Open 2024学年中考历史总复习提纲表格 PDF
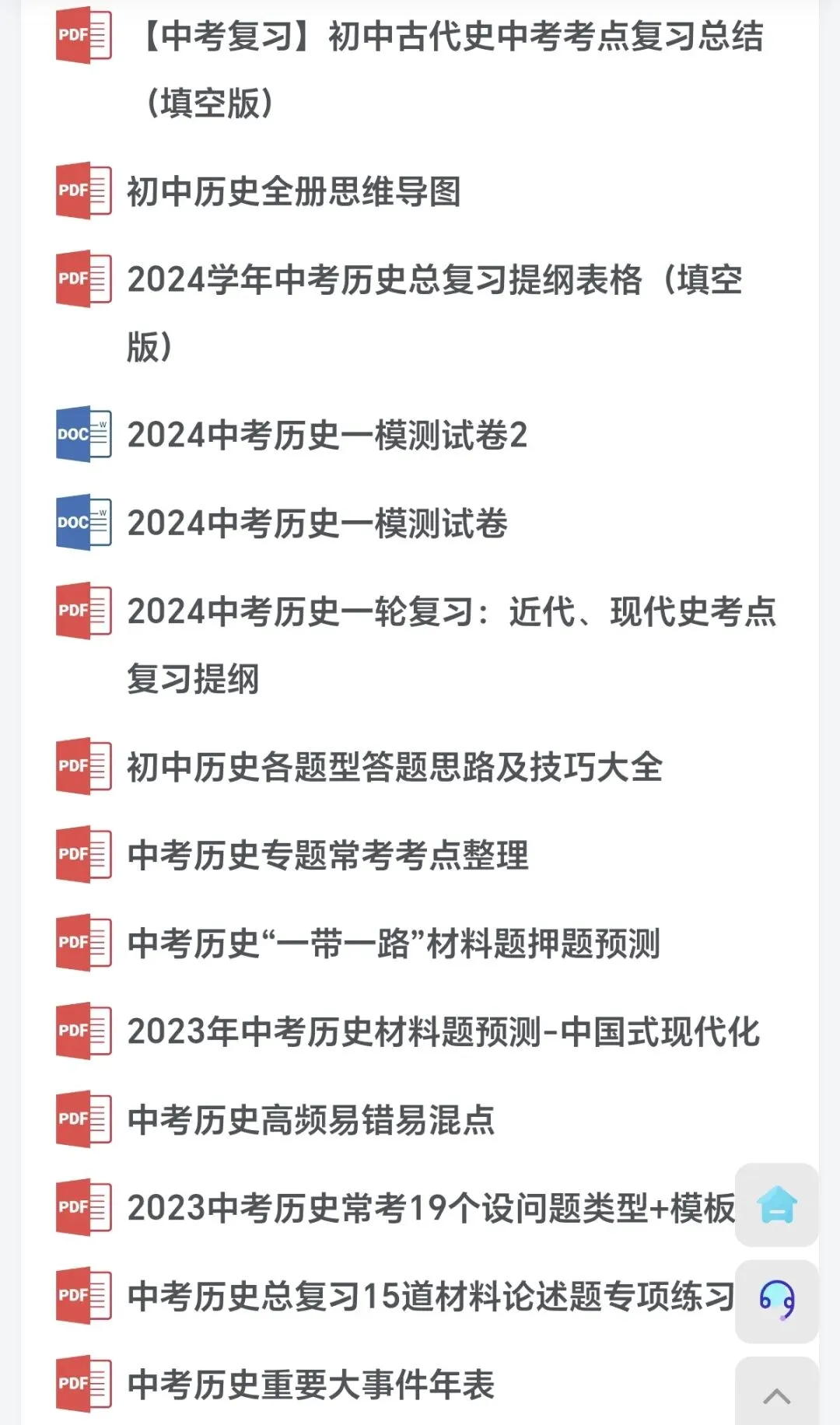The width and height of the screenshot is (840, 1425). (x=434, y=280)
